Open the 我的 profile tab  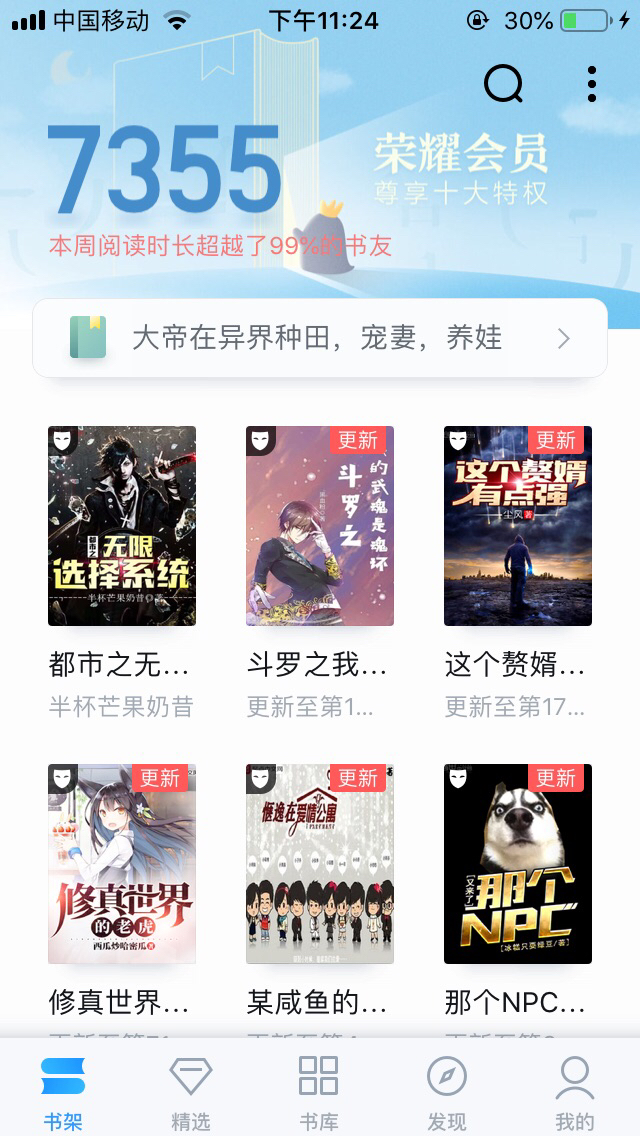[x=575, y=1093]
